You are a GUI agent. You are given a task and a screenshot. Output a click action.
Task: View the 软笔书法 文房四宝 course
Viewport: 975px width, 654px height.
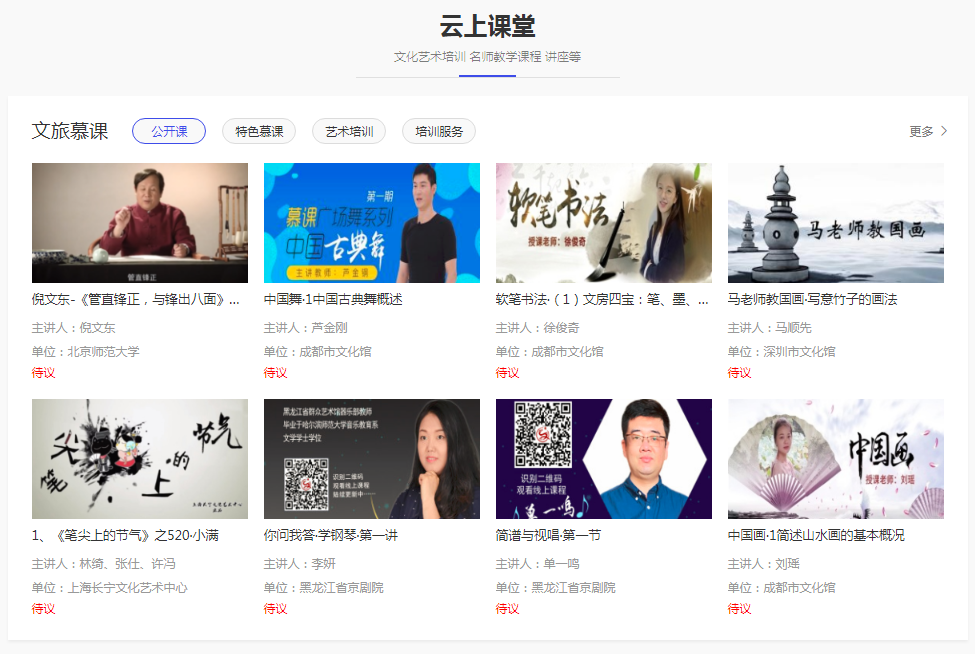[603, 223]
